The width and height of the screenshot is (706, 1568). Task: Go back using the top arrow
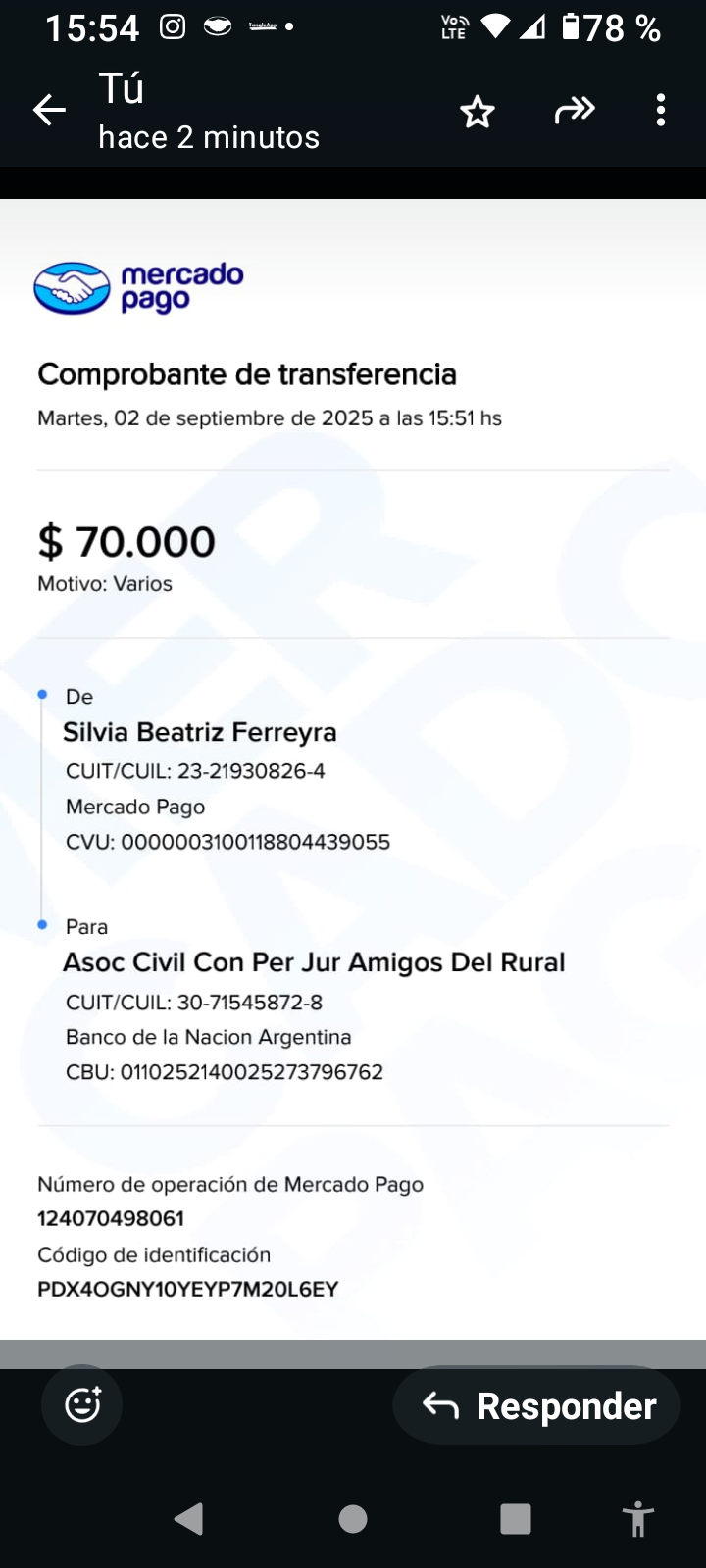coord(49,110)
